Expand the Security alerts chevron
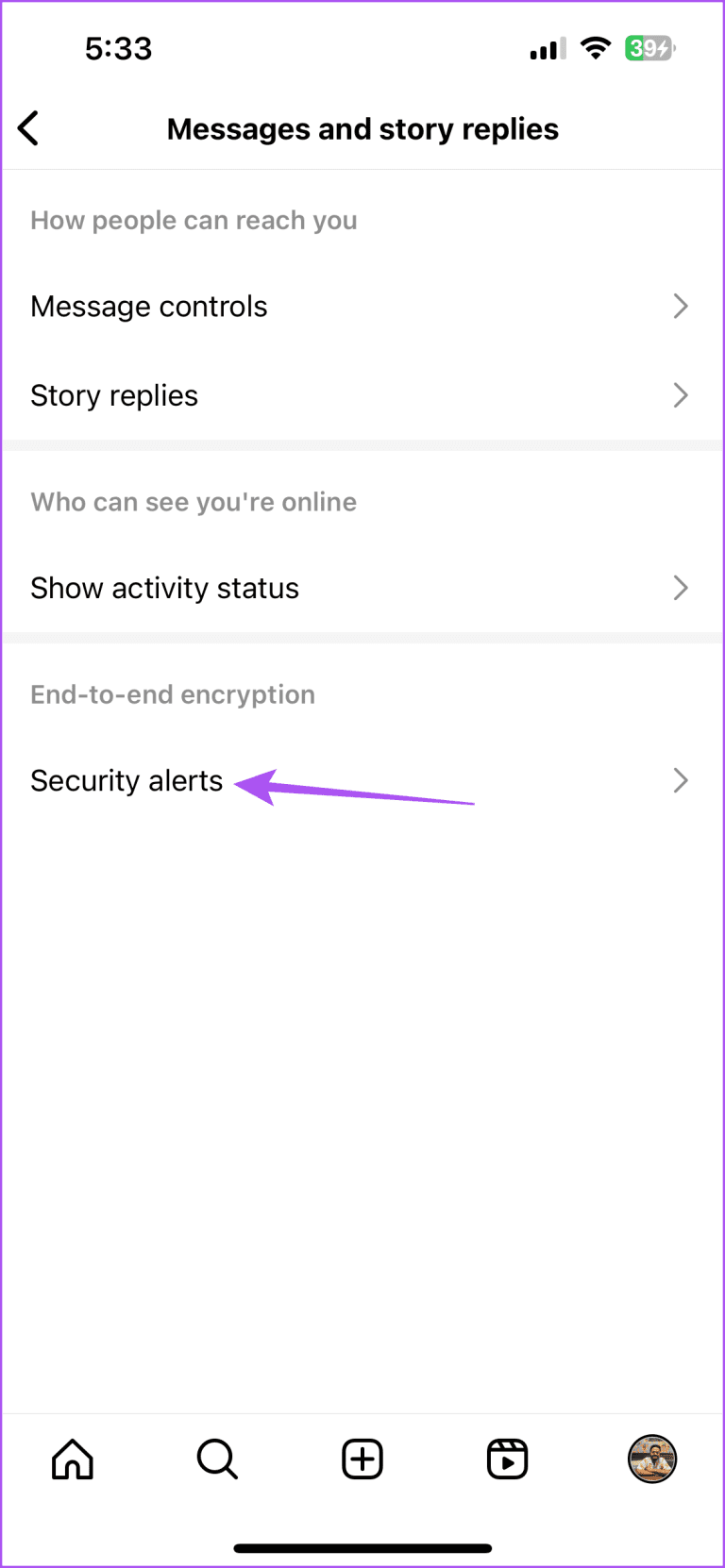 [x=682, y=780]
